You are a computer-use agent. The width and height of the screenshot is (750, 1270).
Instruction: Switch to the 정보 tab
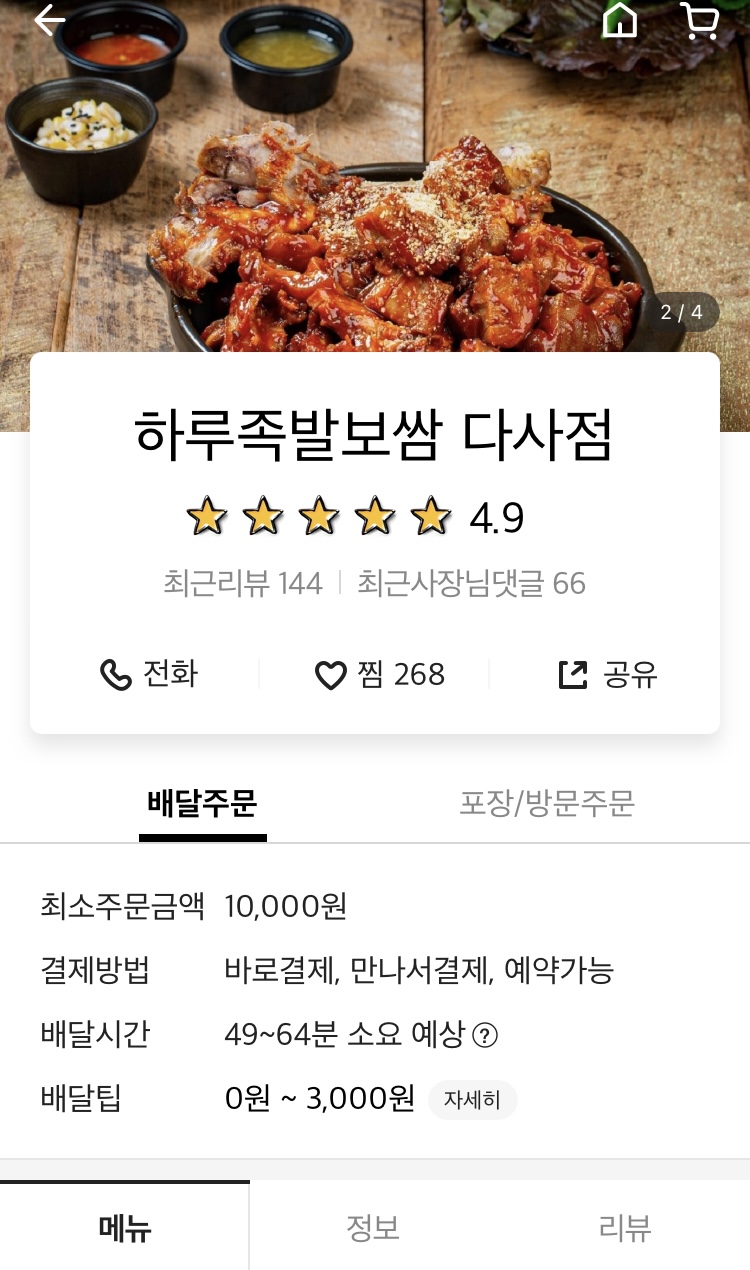[x=373, y=1227]
